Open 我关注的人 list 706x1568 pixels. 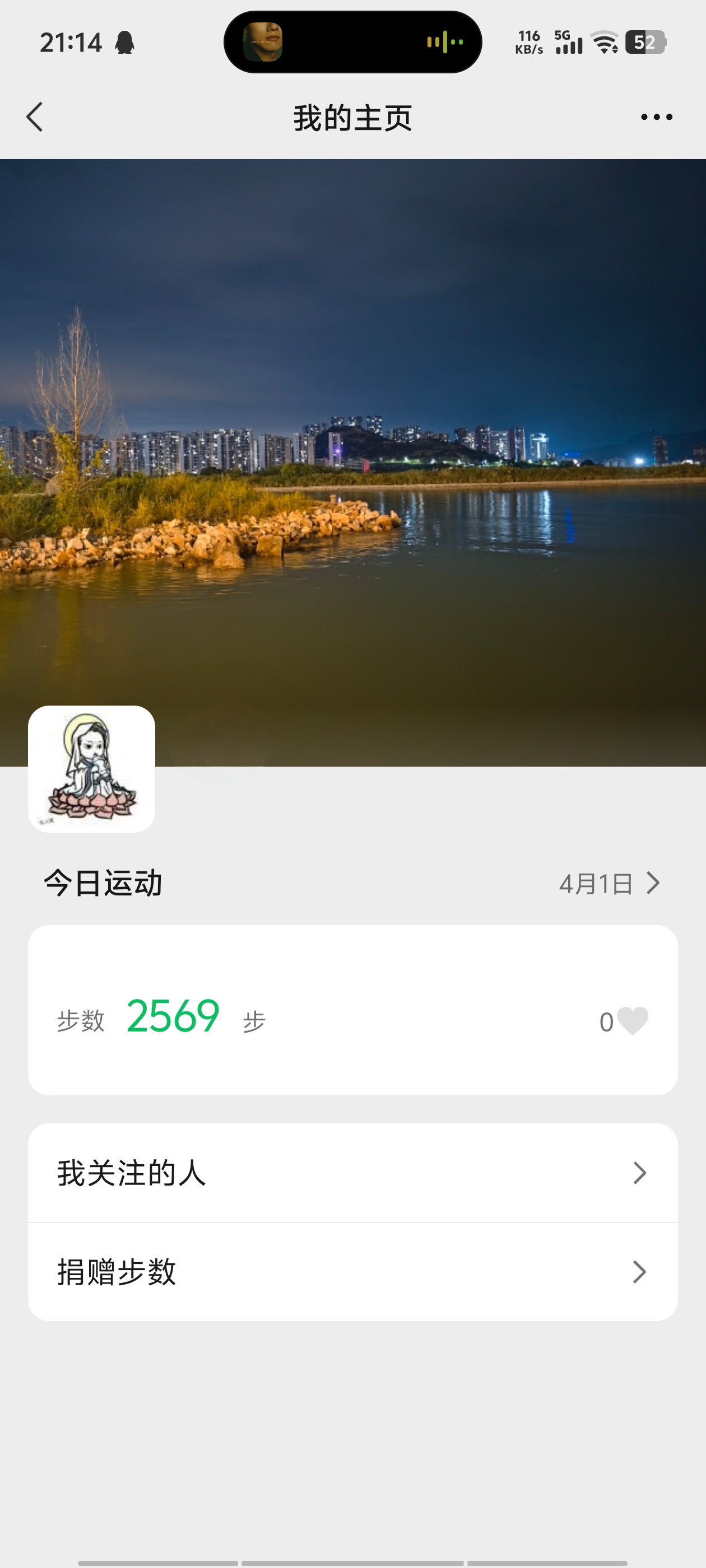(x=352, y=1172)
